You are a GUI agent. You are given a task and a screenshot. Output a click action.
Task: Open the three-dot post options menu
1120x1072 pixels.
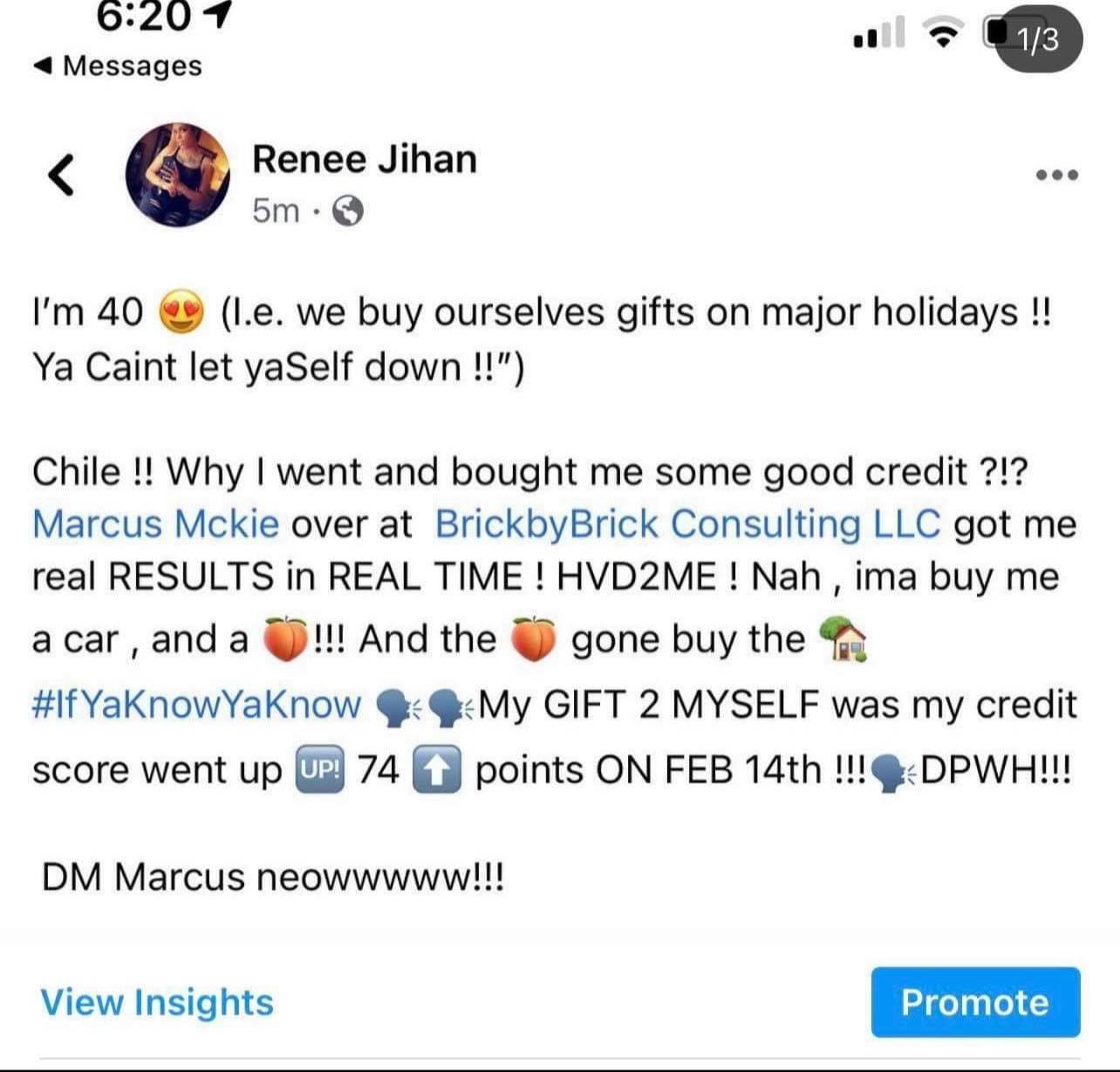pyautogui.click(x=1057, y=175)
